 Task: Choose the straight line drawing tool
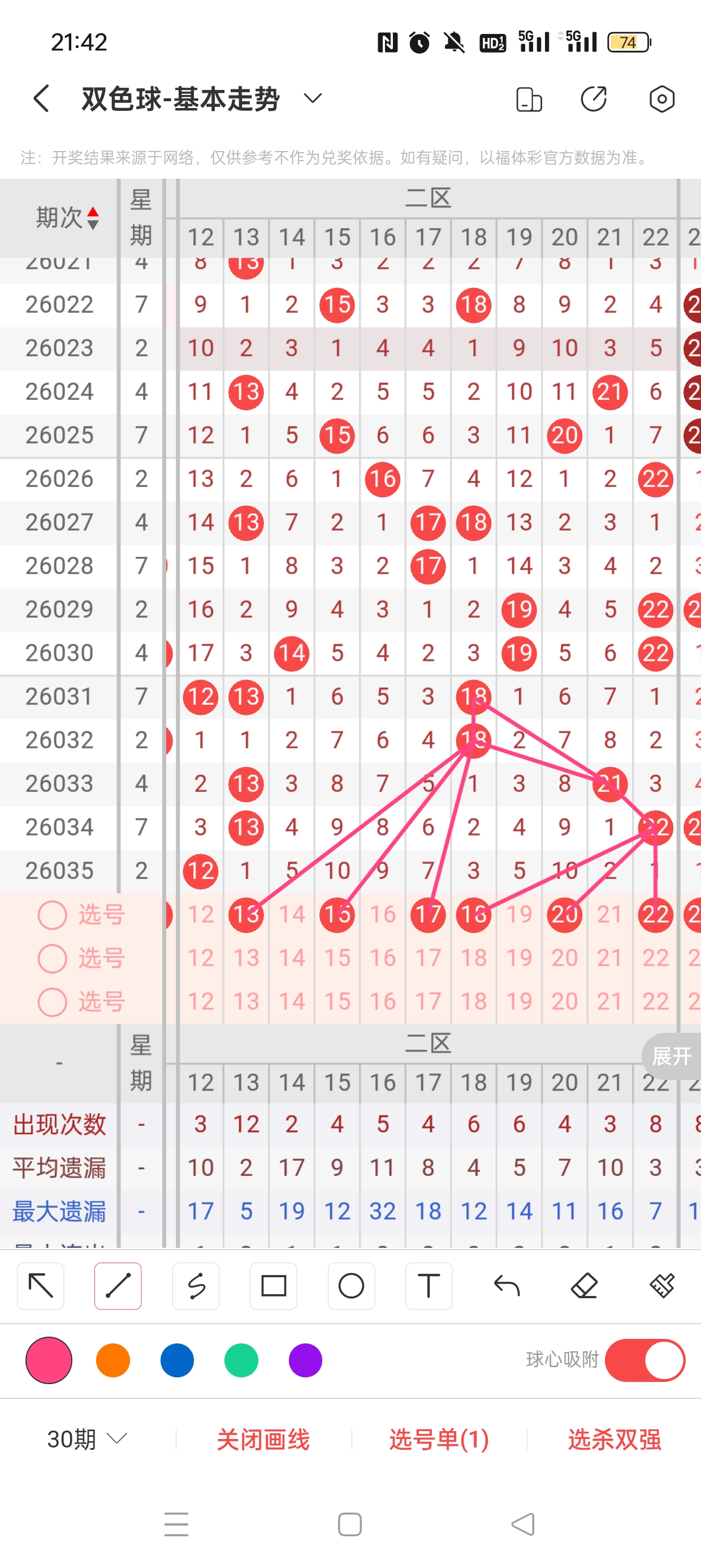click(118, 1286)
